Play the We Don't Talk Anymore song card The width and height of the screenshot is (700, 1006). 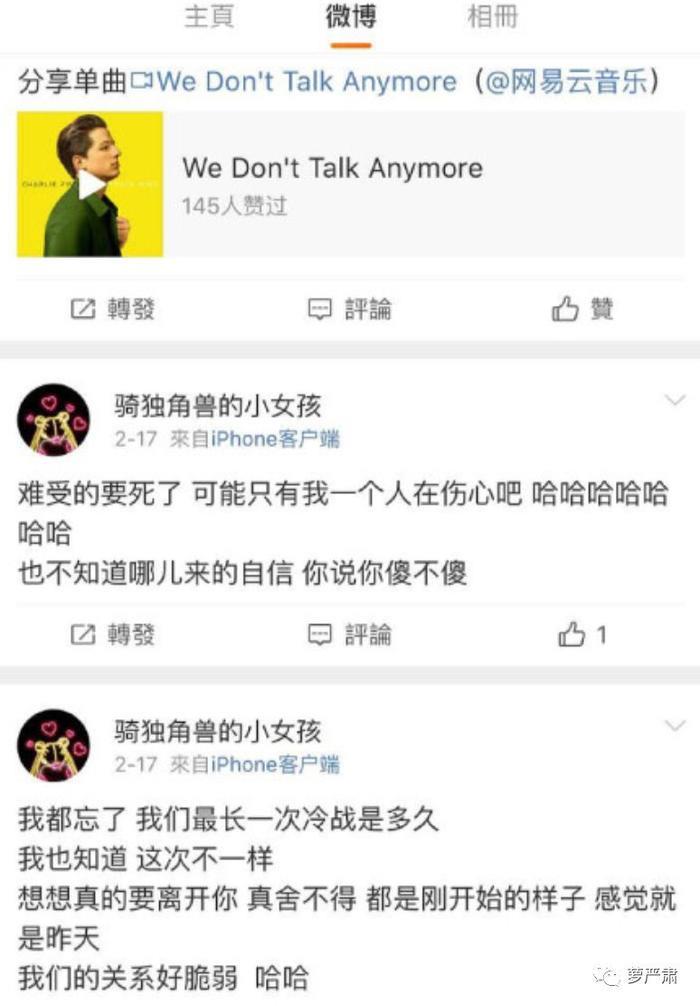pos(90,184)
